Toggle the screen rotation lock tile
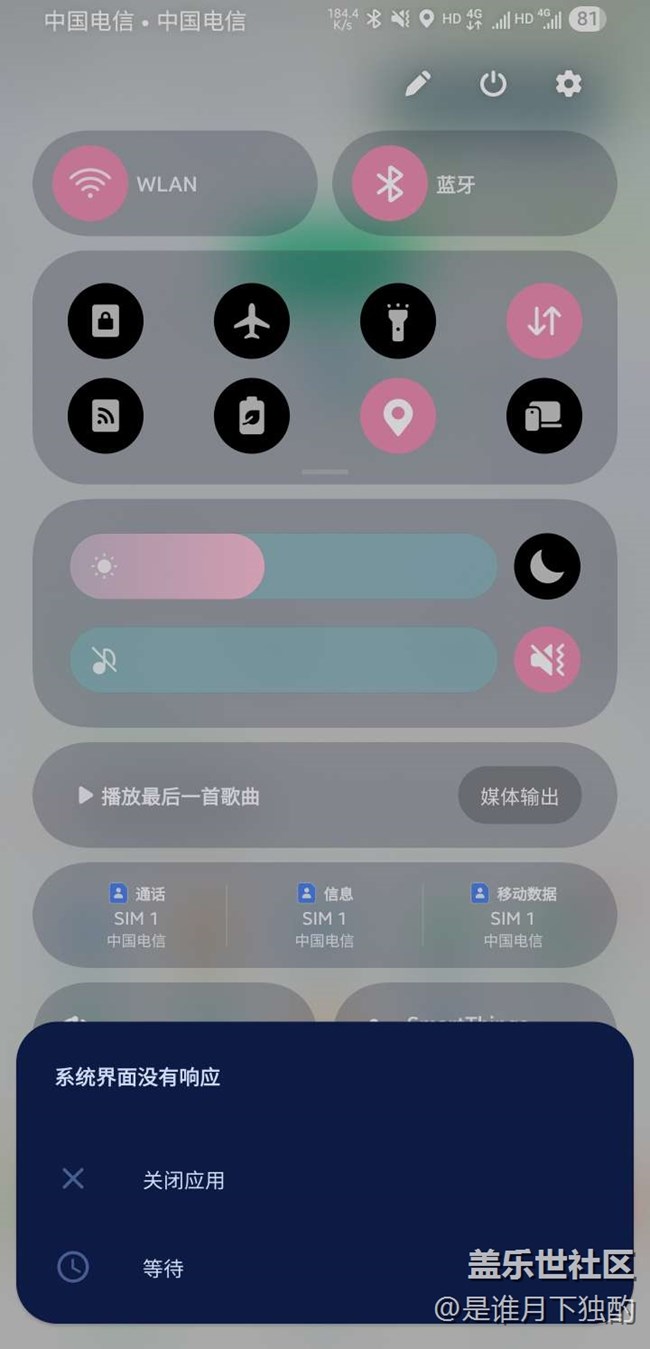This screenshot has height=1349, width=650. [x=105, y=321]
